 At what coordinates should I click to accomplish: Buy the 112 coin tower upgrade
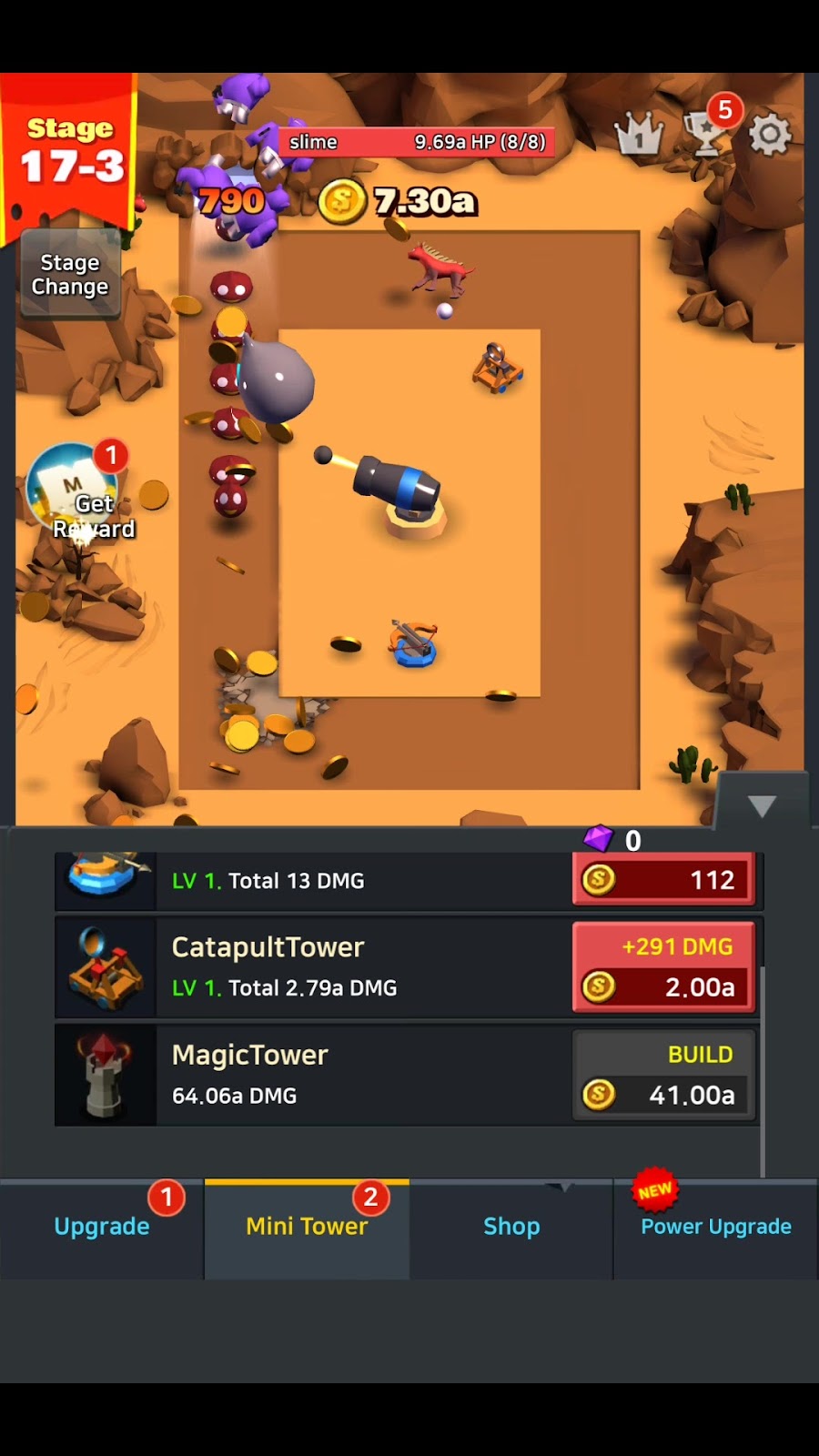click(x=663, y=879)
